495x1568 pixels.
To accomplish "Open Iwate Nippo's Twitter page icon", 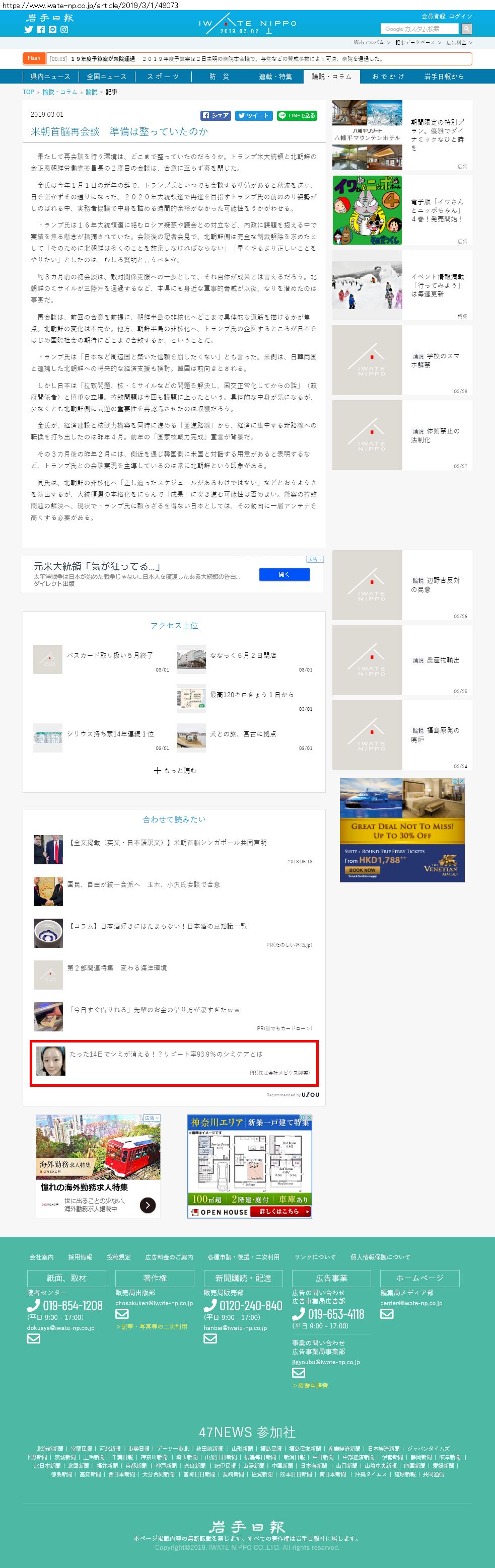I will click(29, 29).
